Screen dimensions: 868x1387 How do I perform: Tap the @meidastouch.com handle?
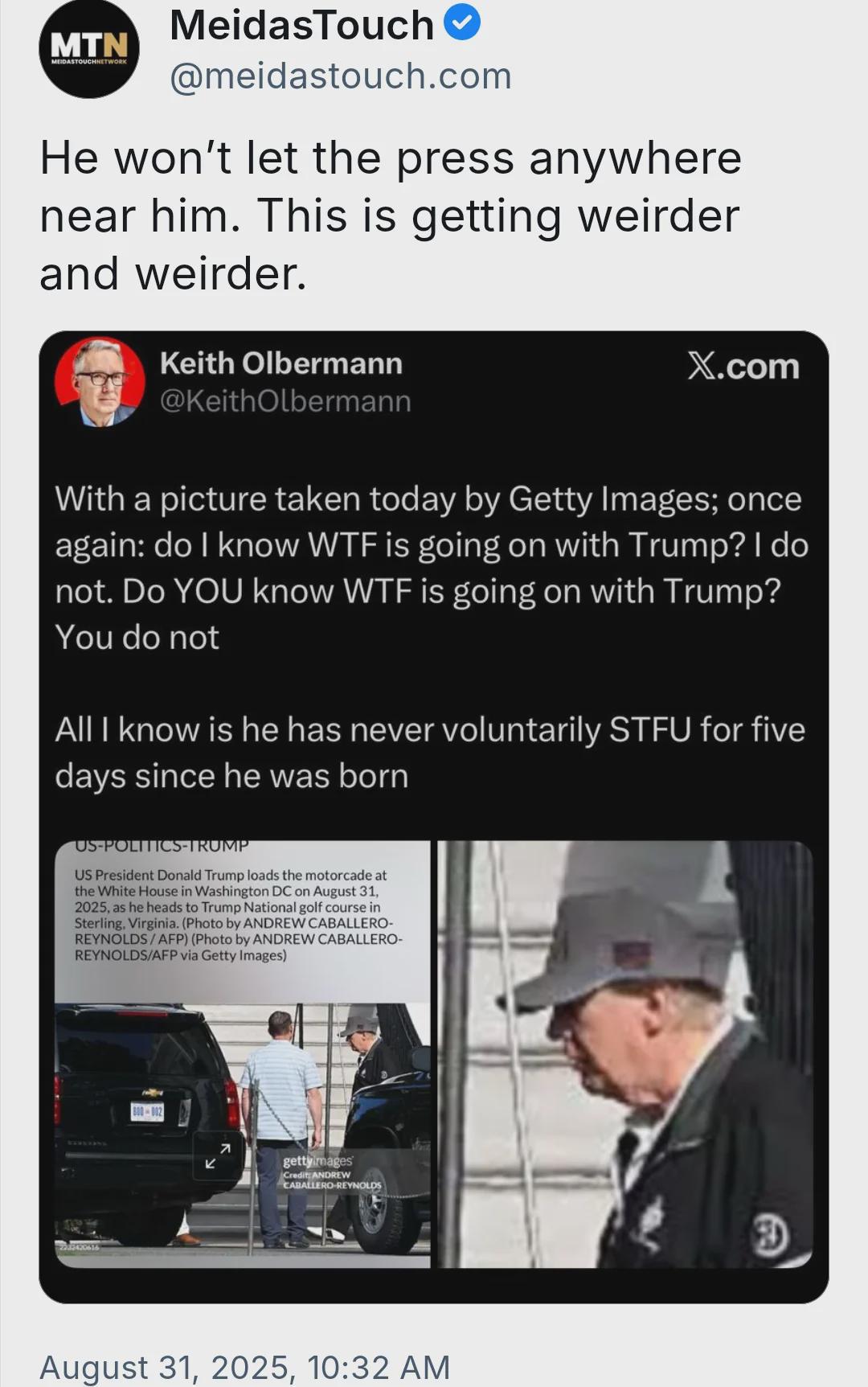point(340,76)
